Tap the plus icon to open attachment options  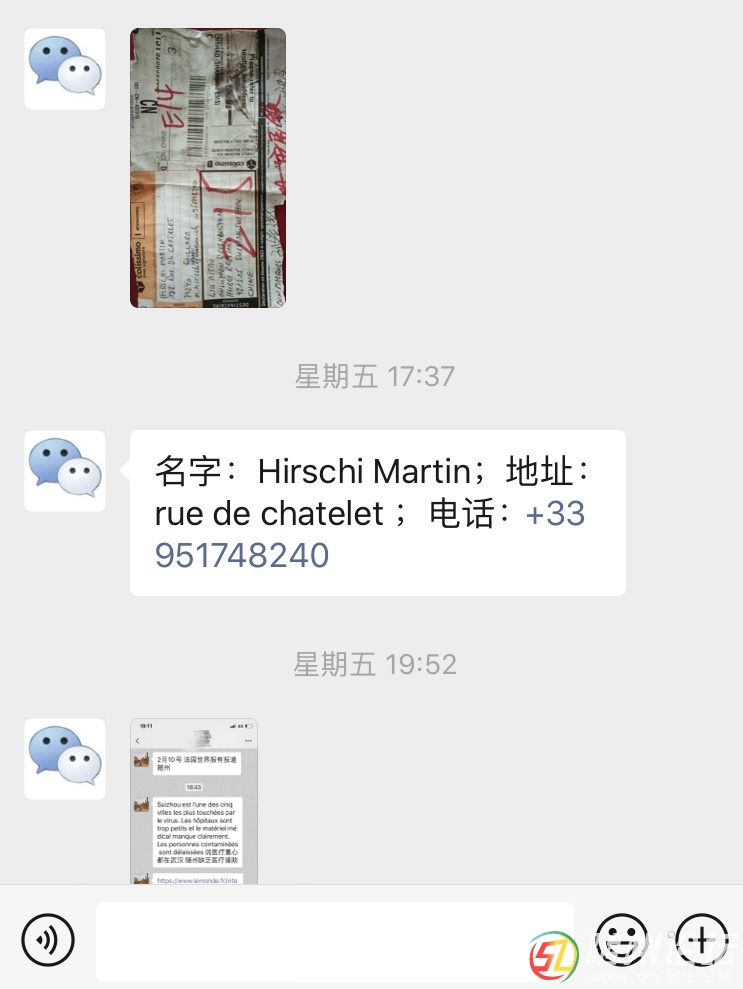702,940
